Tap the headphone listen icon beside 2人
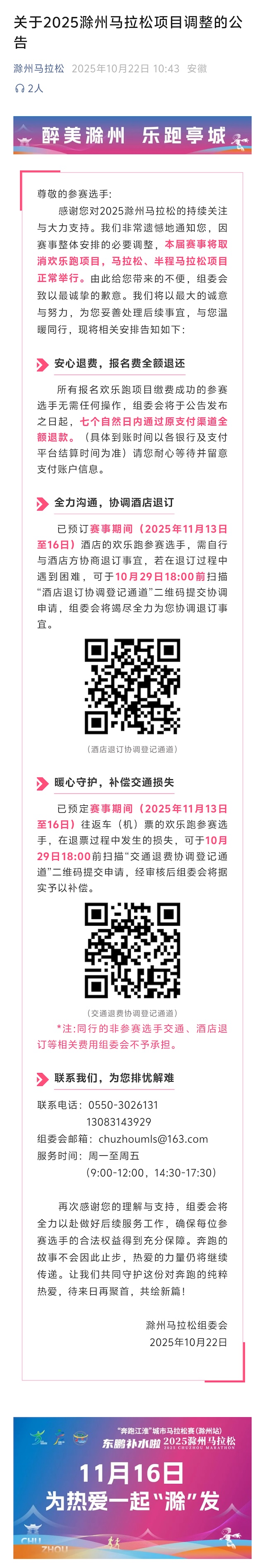The width and height of the screenshot is (265, 1568). pyautogui.click(x=19, y=88)
